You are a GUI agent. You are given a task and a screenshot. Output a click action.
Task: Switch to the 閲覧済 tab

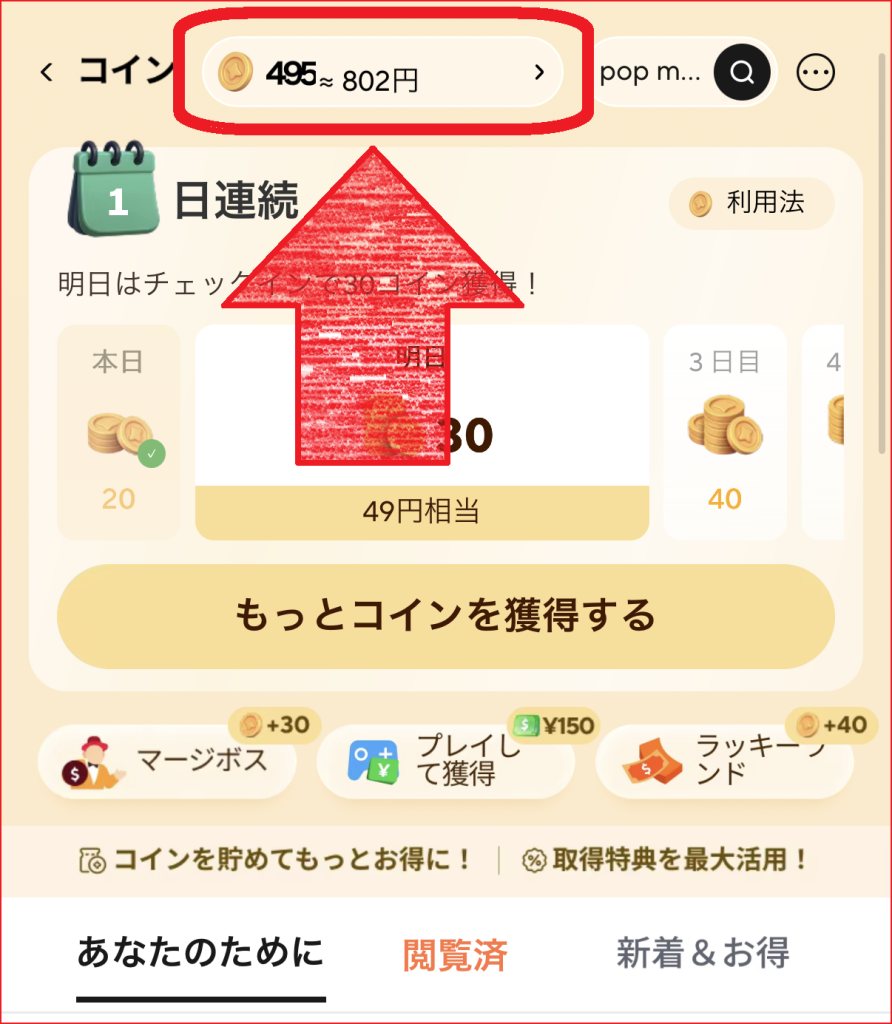click(x=455, y=955)
